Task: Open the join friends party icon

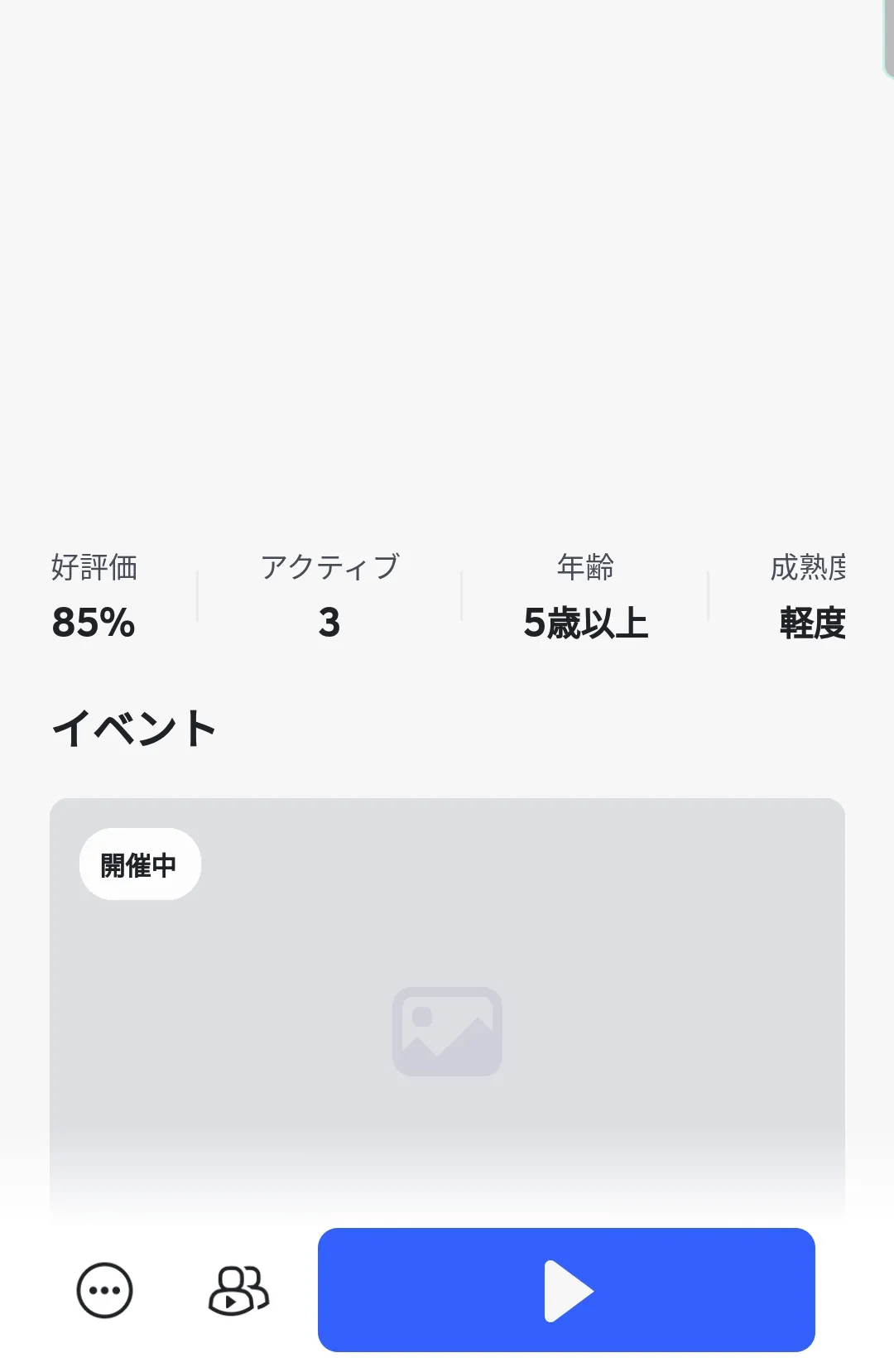Action: pos(238,1290)
